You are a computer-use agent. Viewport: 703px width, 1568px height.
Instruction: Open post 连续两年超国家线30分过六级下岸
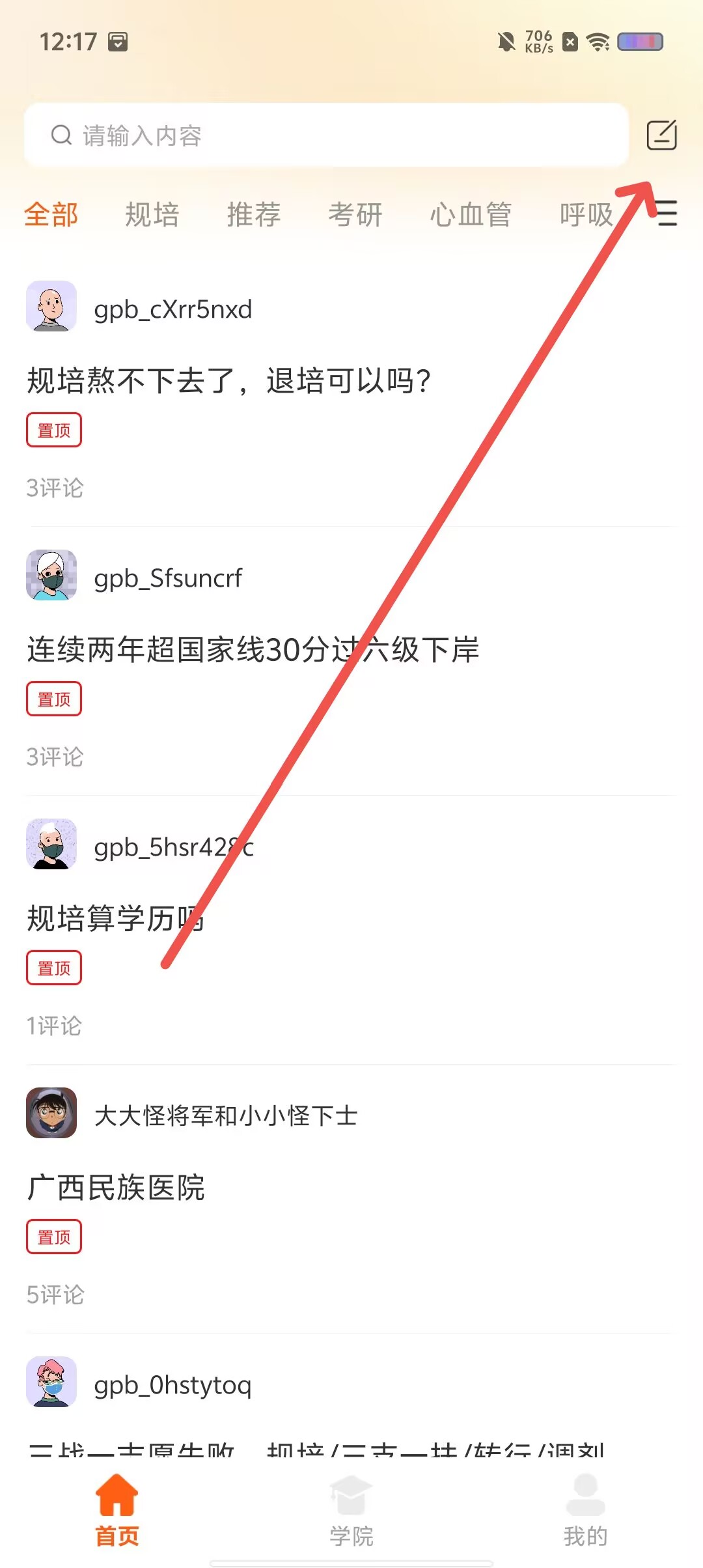[253, 650]
